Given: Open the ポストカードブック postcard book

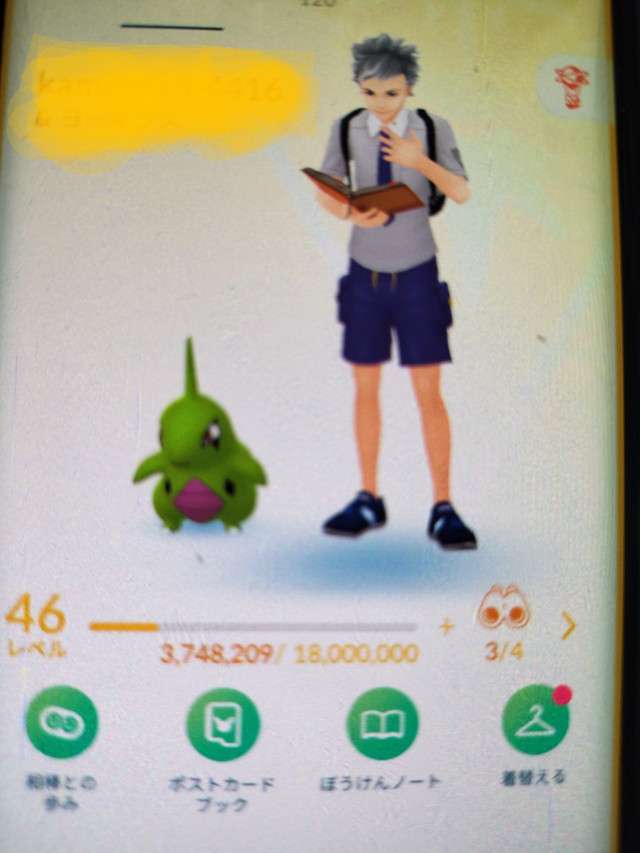Looking at the screenshot, I should tap(223, 724).
